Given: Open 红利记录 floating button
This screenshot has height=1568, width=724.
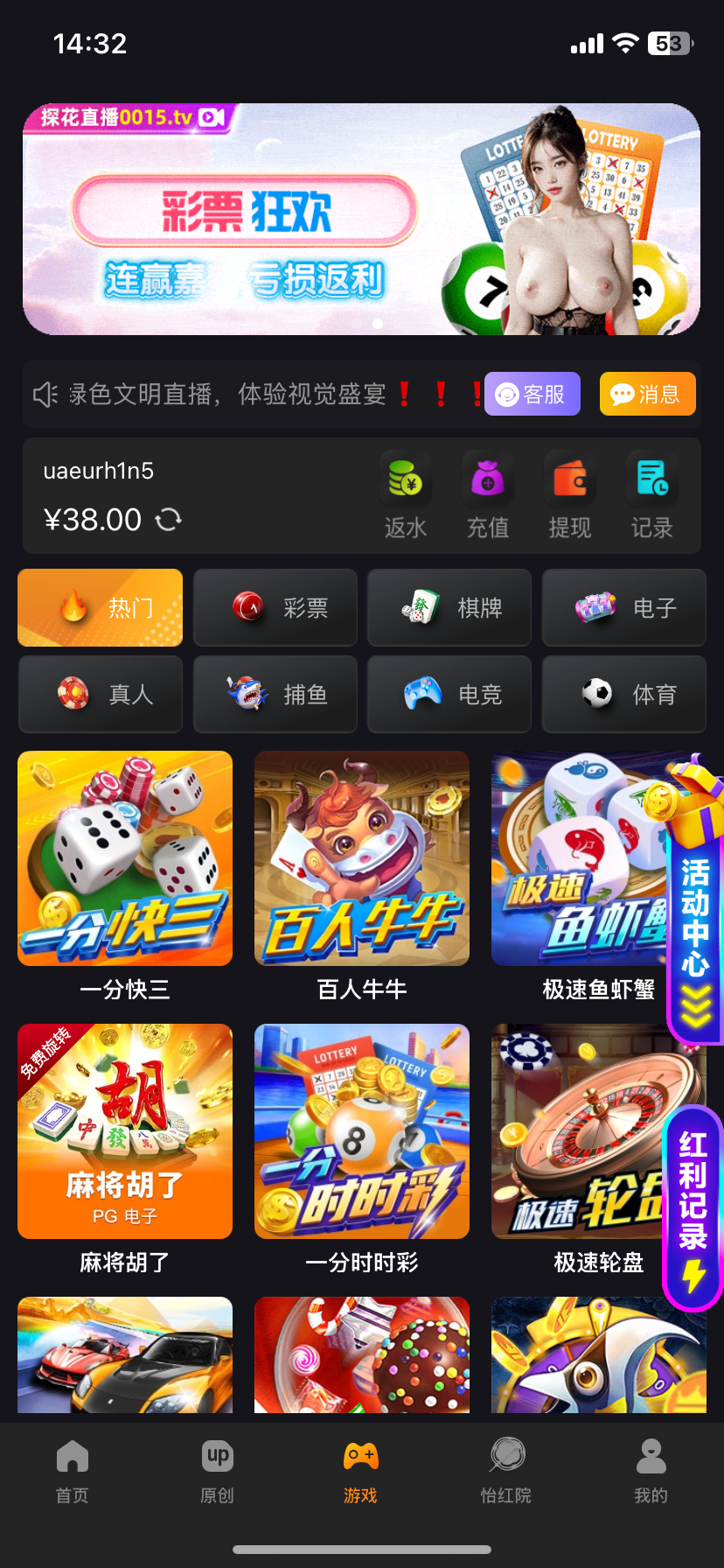Looking at the screenshot, I should click(693, 1207).
